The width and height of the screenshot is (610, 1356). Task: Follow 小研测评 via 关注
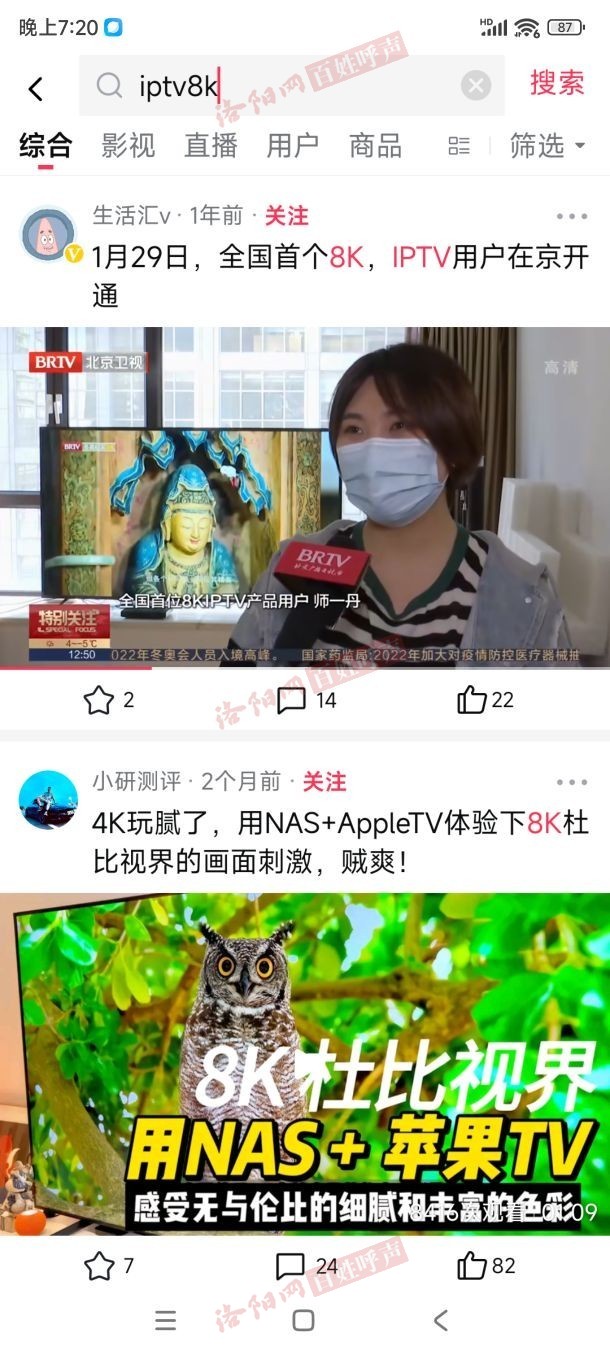(x=325, y=781)
